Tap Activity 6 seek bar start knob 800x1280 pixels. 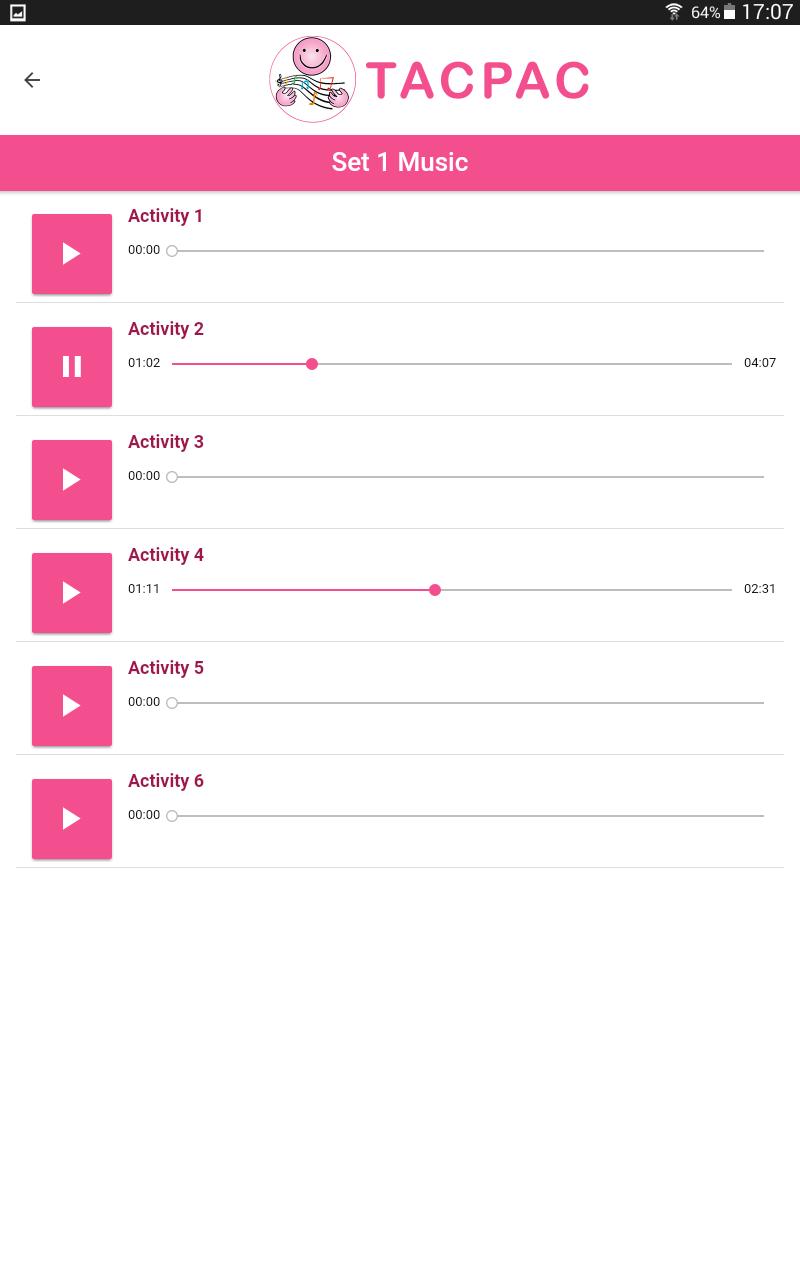172,816
